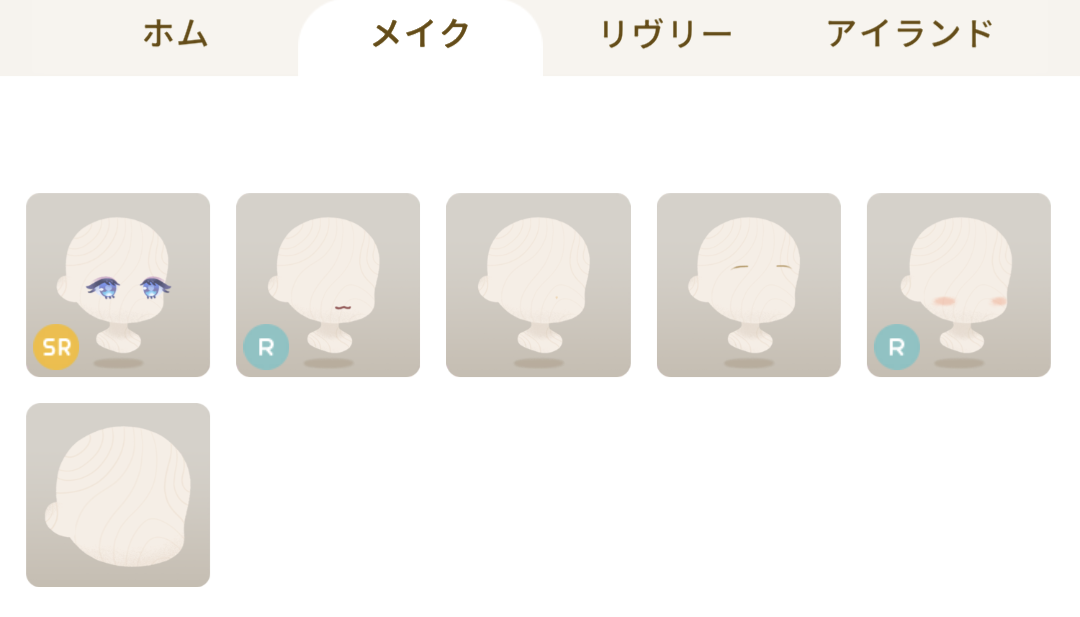Select the closed eyes makeup item

click(748, 285)
